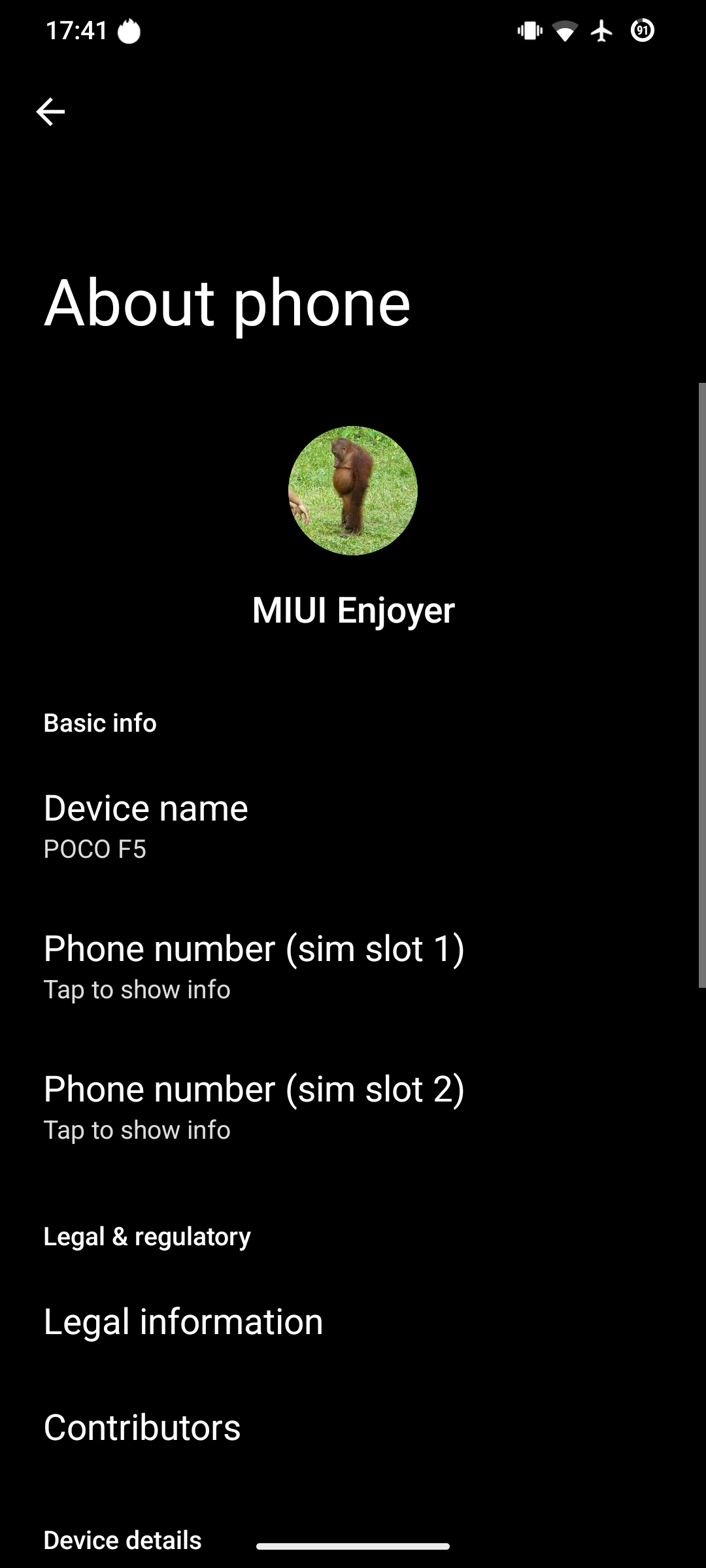
Task: Open Legal information
Action: coord(353,1321)
